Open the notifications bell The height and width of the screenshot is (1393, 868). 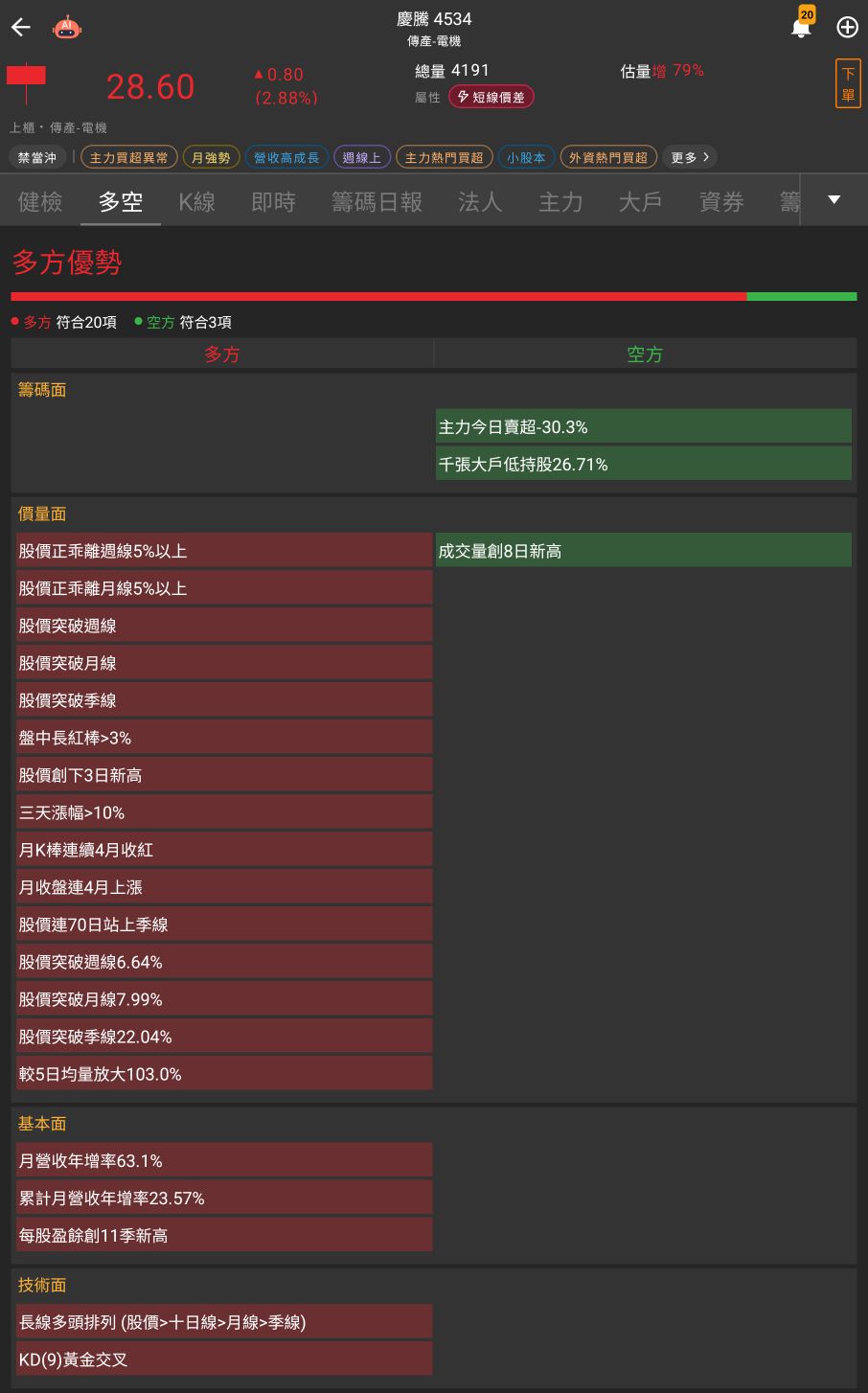802,26
